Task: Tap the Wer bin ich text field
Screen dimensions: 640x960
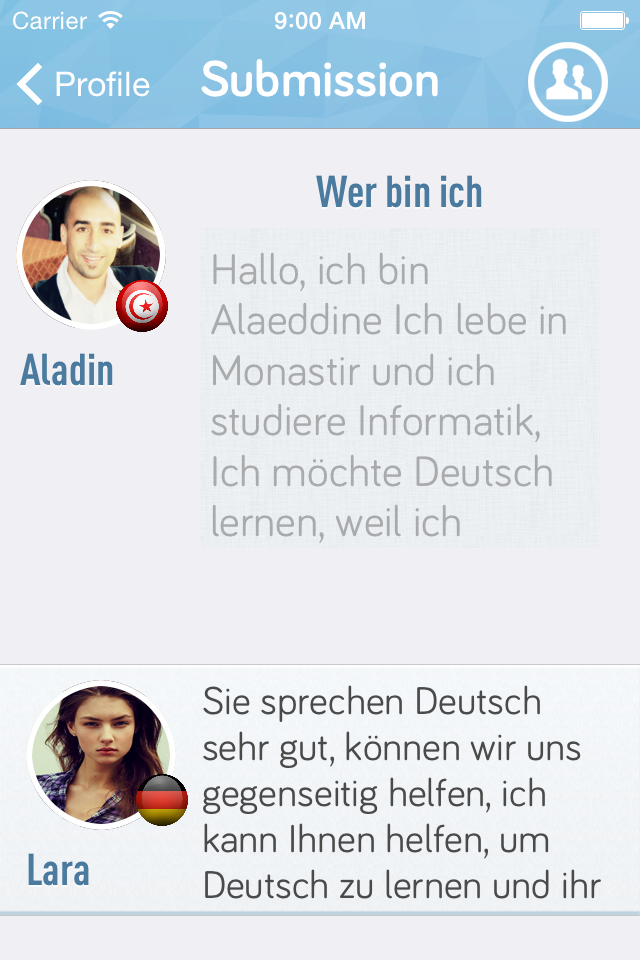Action: pos(400,388)
